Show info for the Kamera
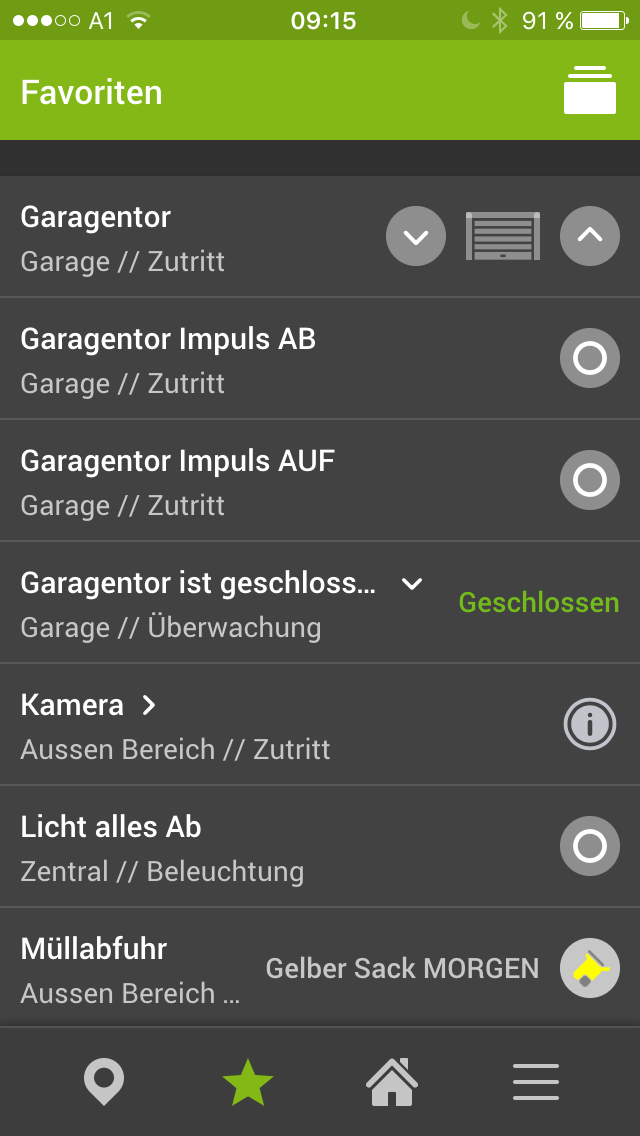The height and width of the screenshot is (1136, 640). (x=590, y=724)
